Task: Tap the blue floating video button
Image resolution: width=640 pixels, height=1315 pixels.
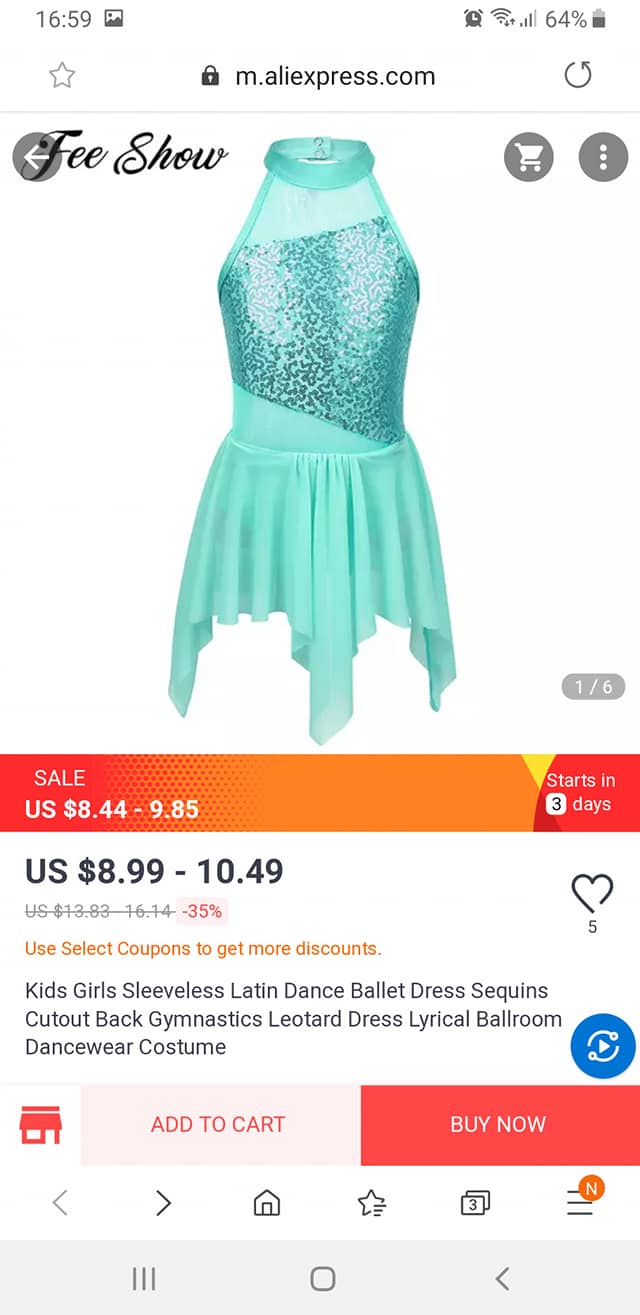Action: click(x=602, y=1046)
